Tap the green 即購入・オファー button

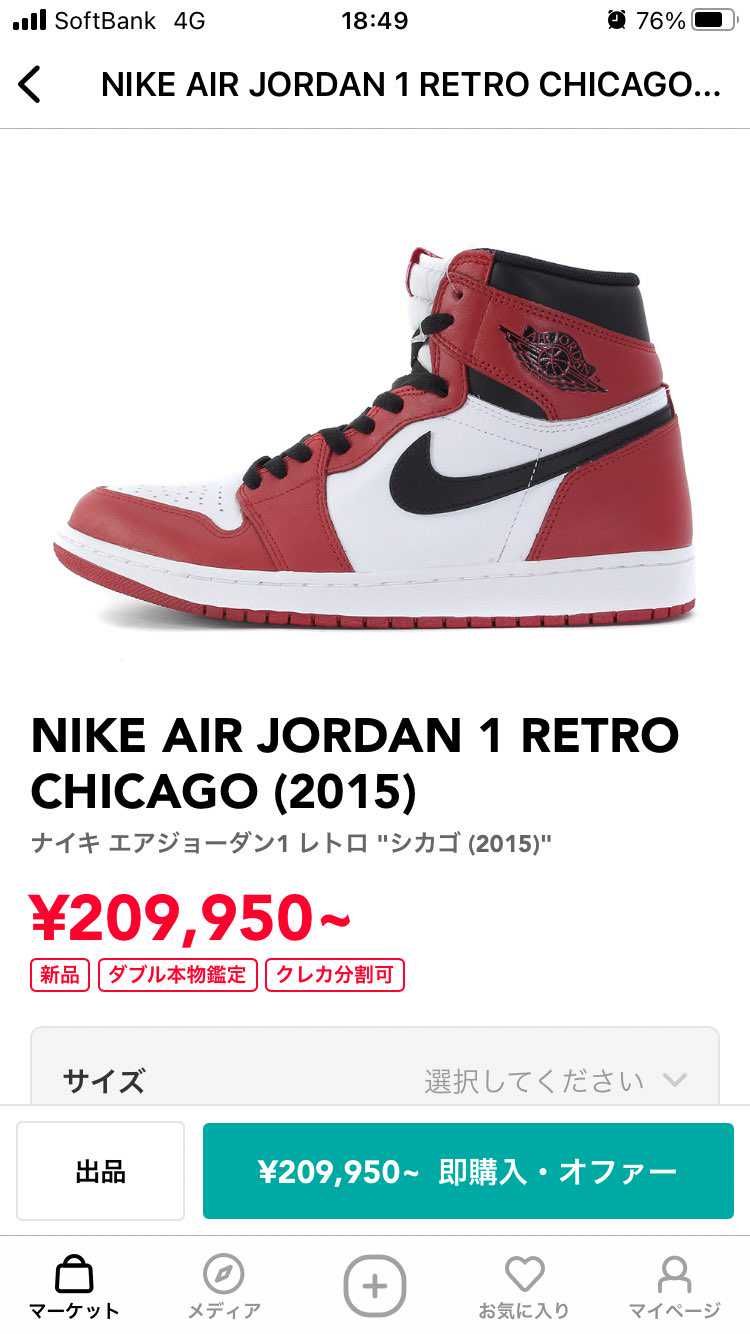[x=468, y=1171]
